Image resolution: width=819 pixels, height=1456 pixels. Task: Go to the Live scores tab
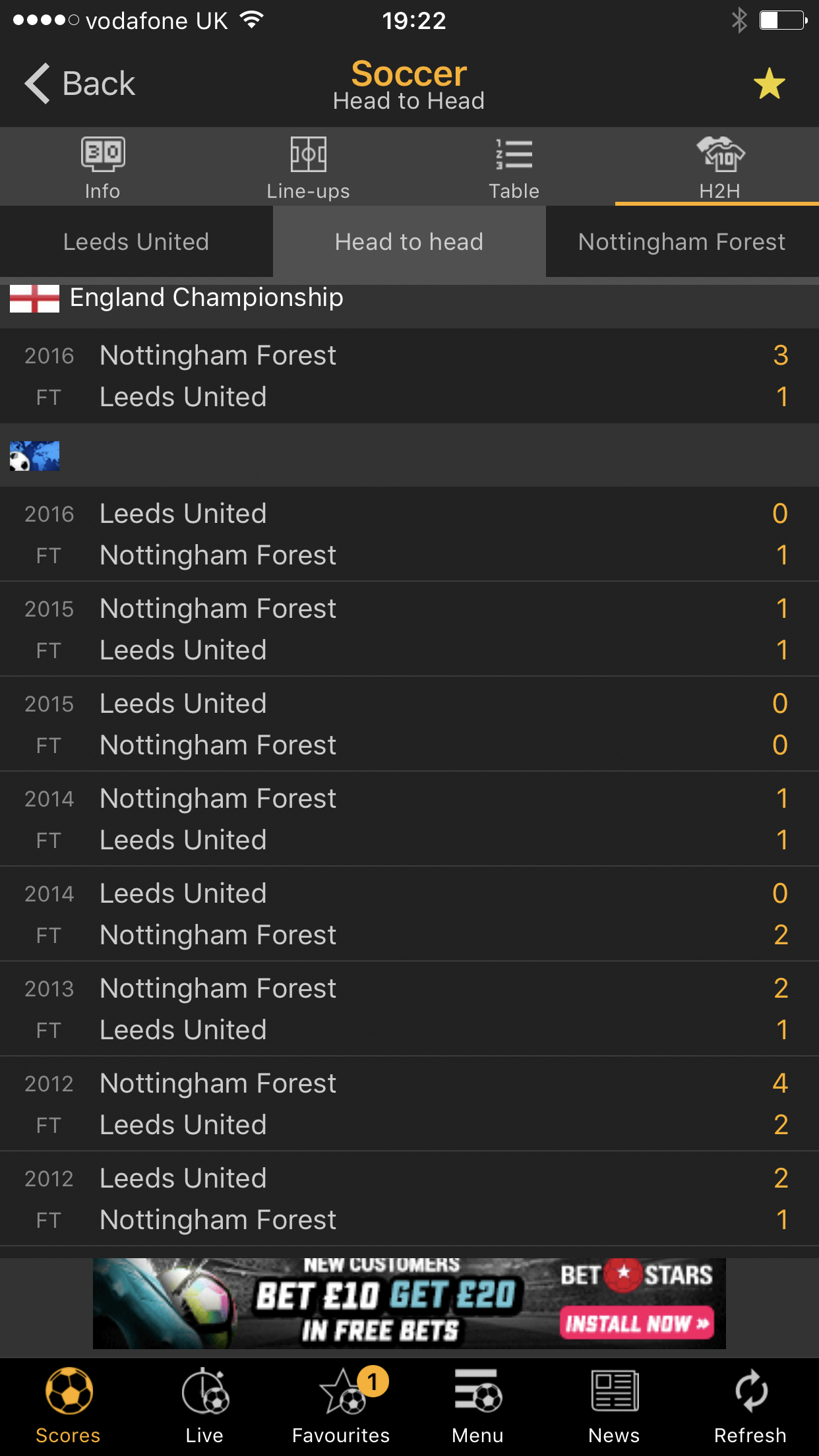coord(204,1406)
